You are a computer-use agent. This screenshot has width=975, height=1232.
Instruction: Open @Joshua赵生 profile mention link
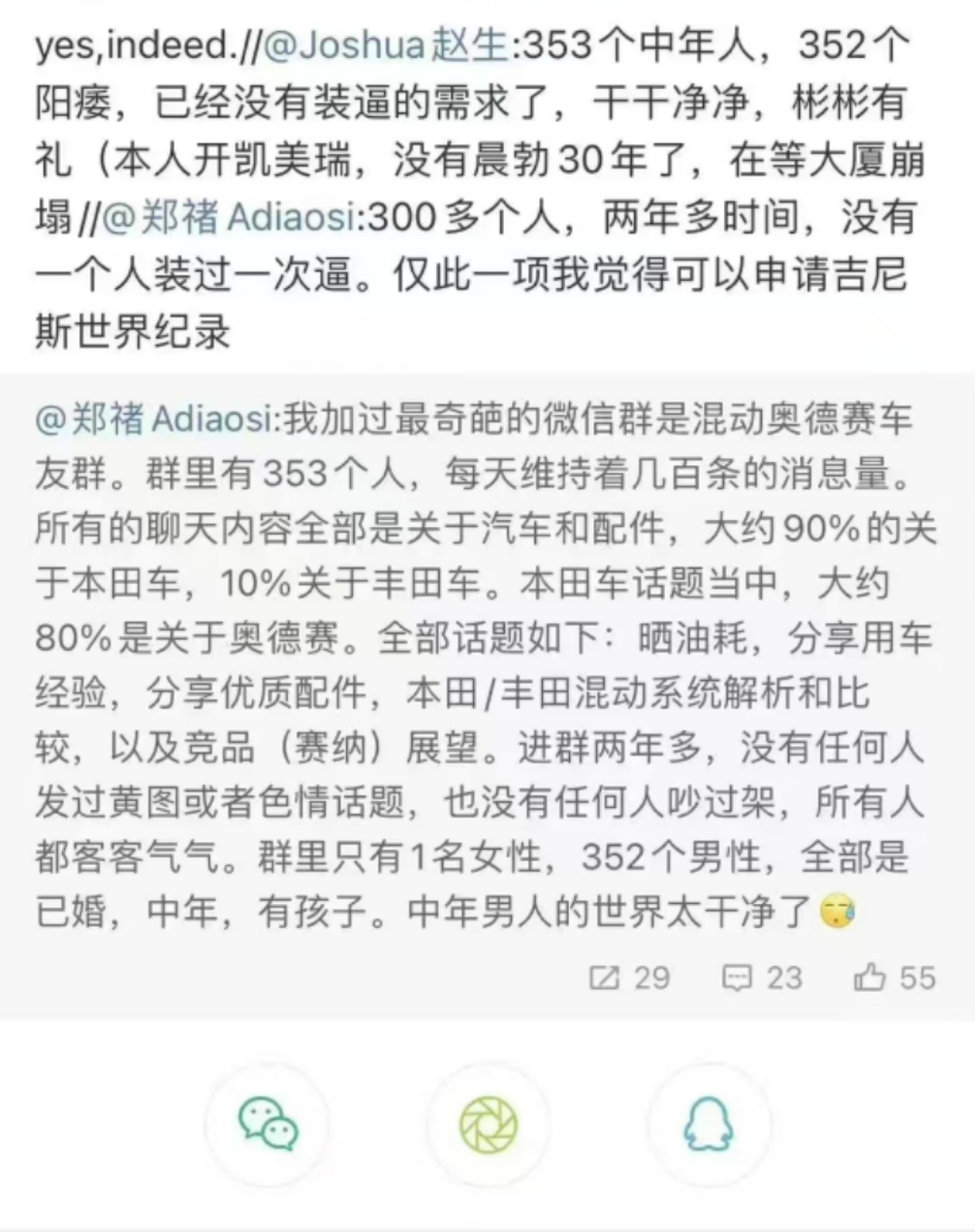pyautogui.click(x=385, y=45)
